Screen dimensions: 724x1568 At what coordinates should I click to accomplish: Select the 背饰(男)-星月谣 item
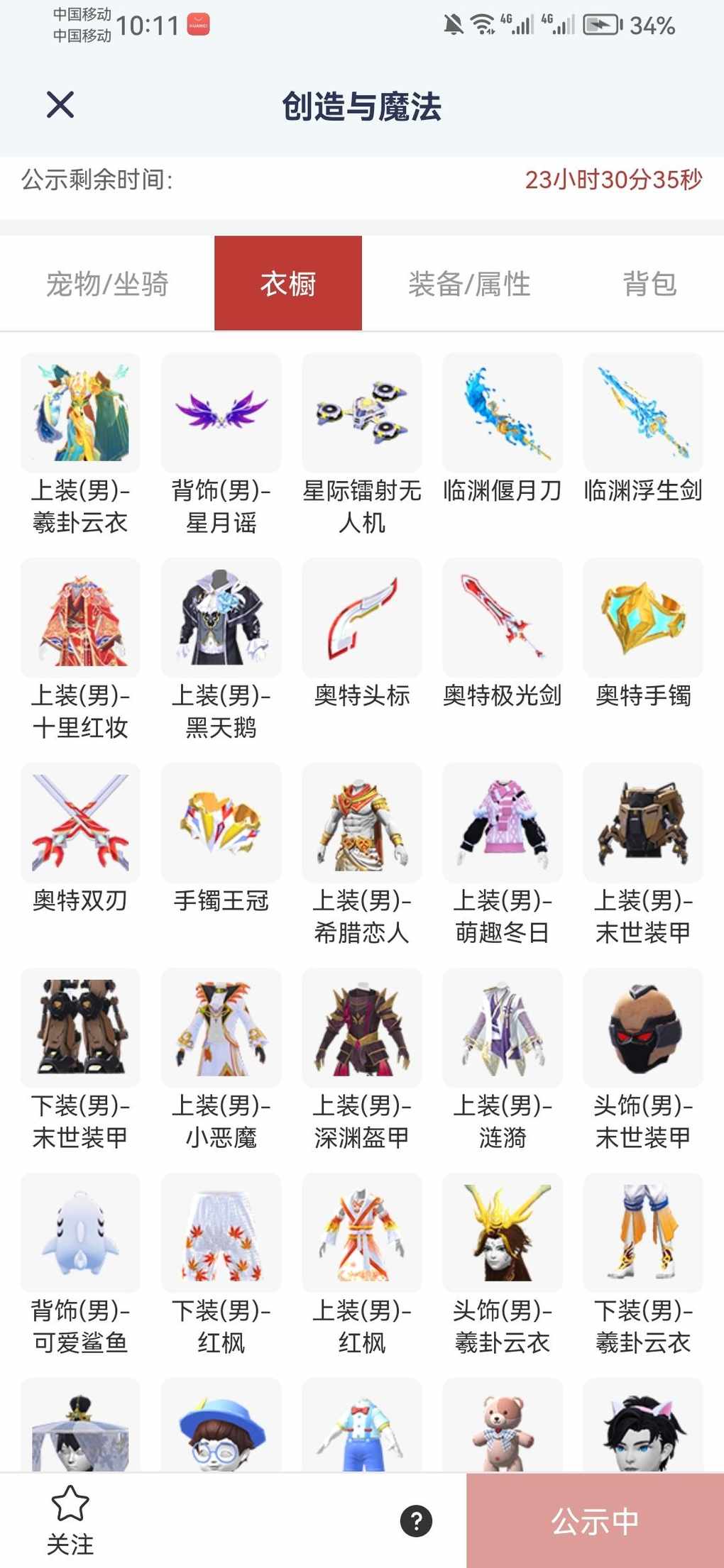tap(221, 413)
